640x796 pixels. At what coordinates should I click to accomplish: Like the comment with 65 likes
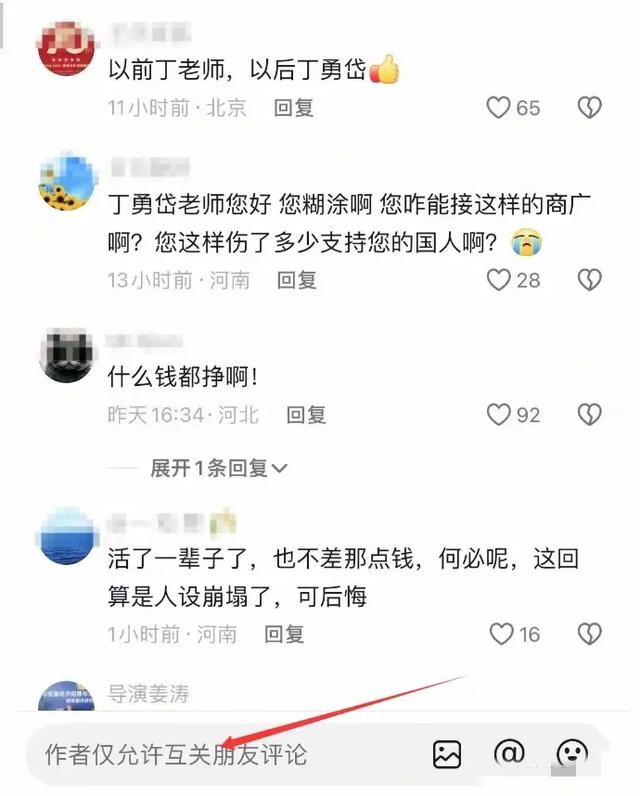coord(499,108)
